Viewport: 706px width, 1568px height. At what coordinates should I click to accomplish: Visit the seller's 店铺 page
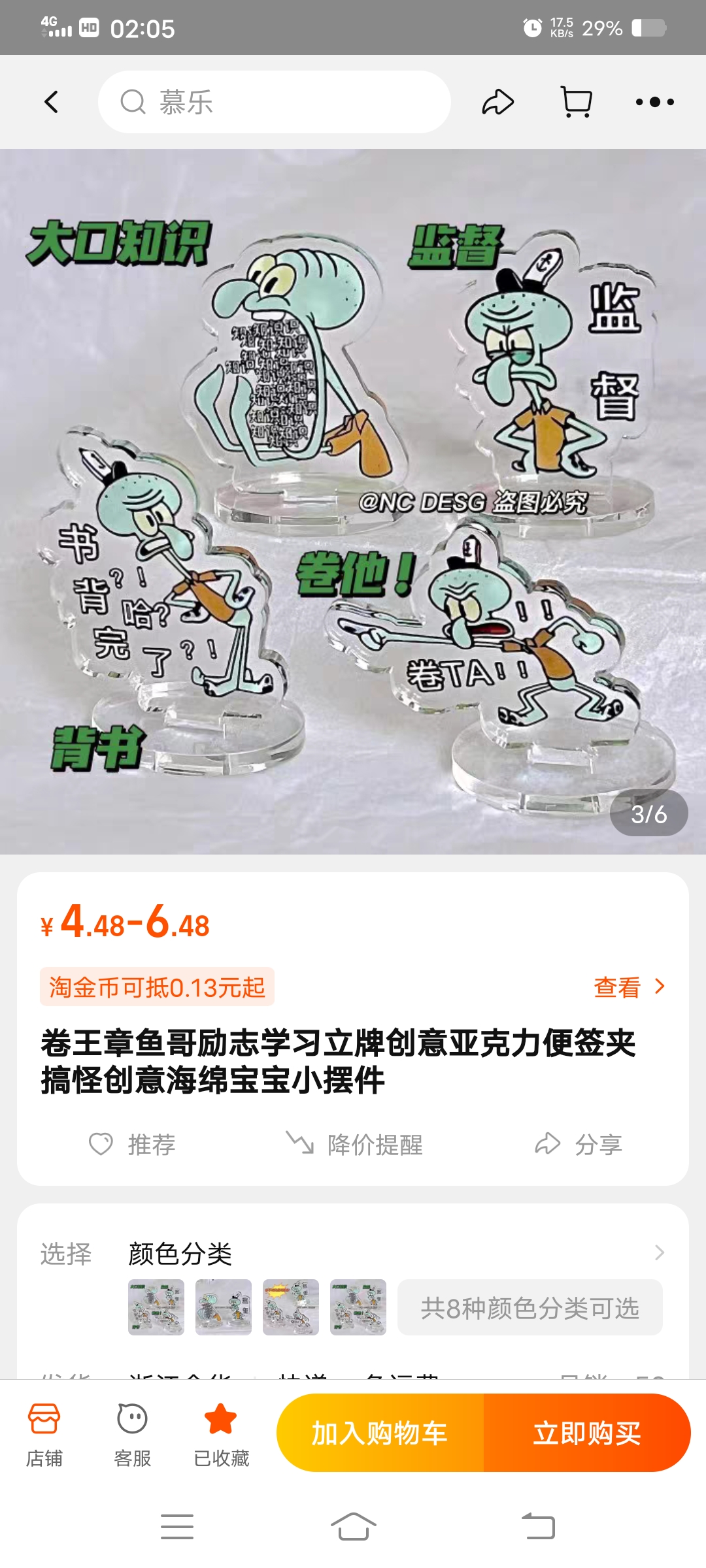click(x=44, y=1433)
